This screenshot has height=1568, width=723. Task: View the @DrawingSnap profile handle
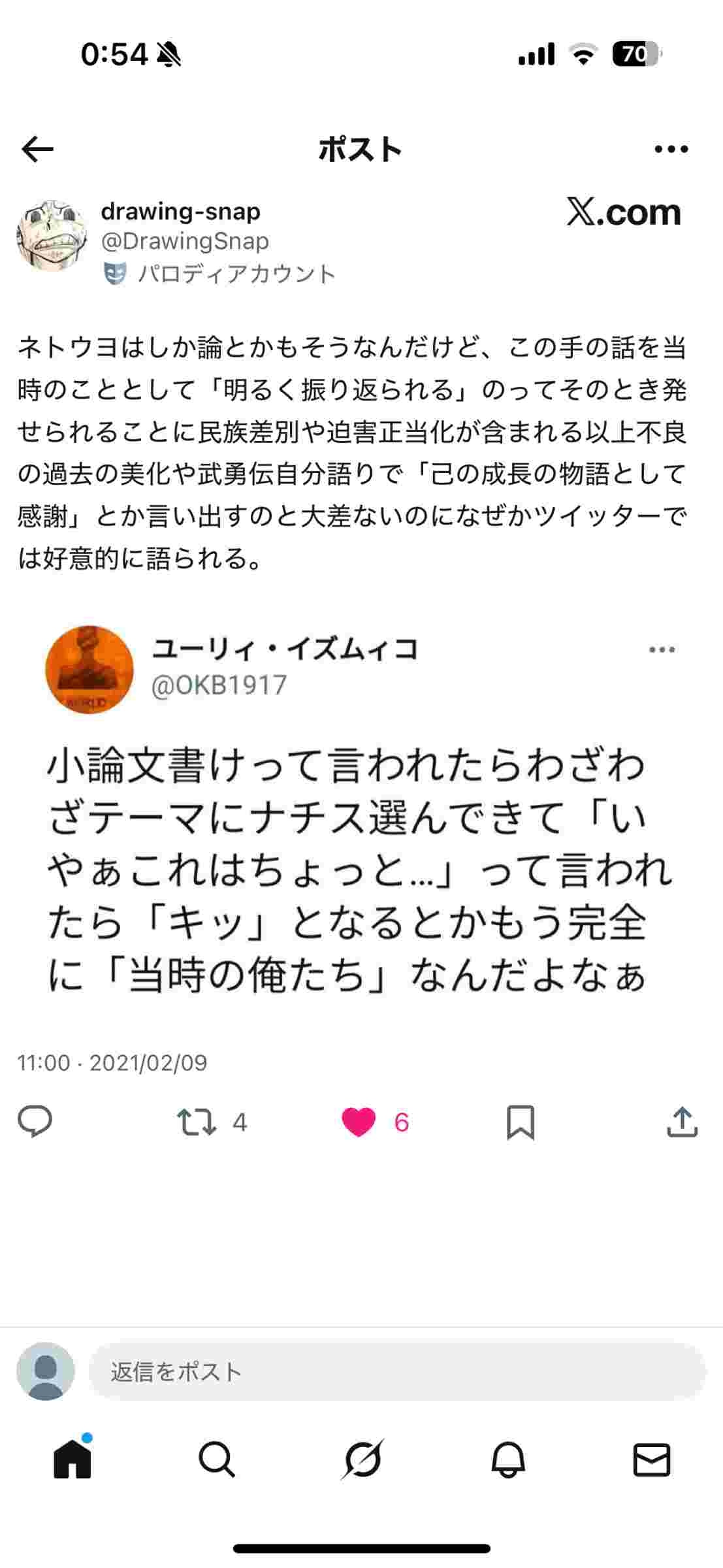tap(185, 241)
